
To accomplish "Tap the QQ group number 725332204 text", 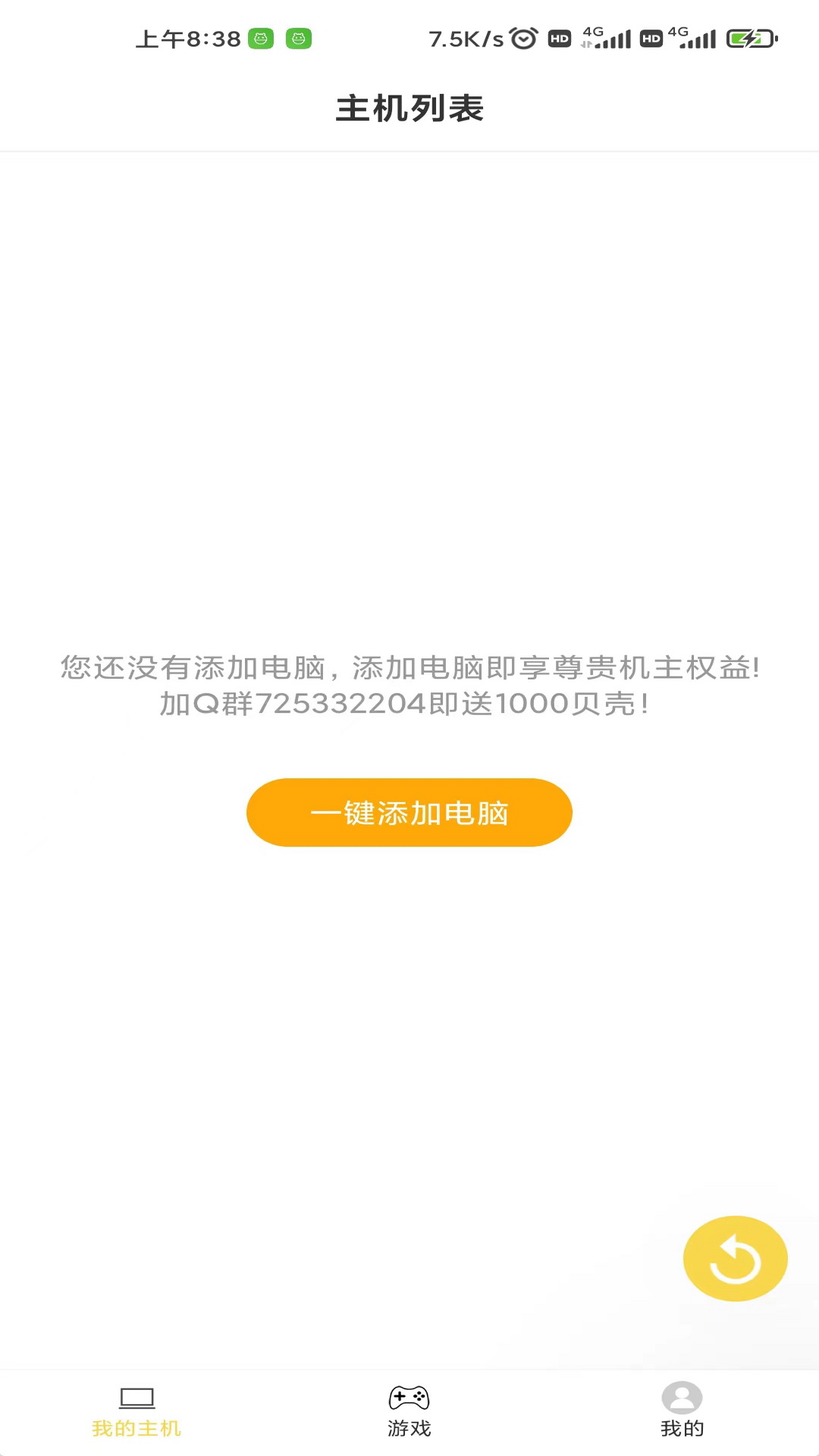I will point(340,707).
